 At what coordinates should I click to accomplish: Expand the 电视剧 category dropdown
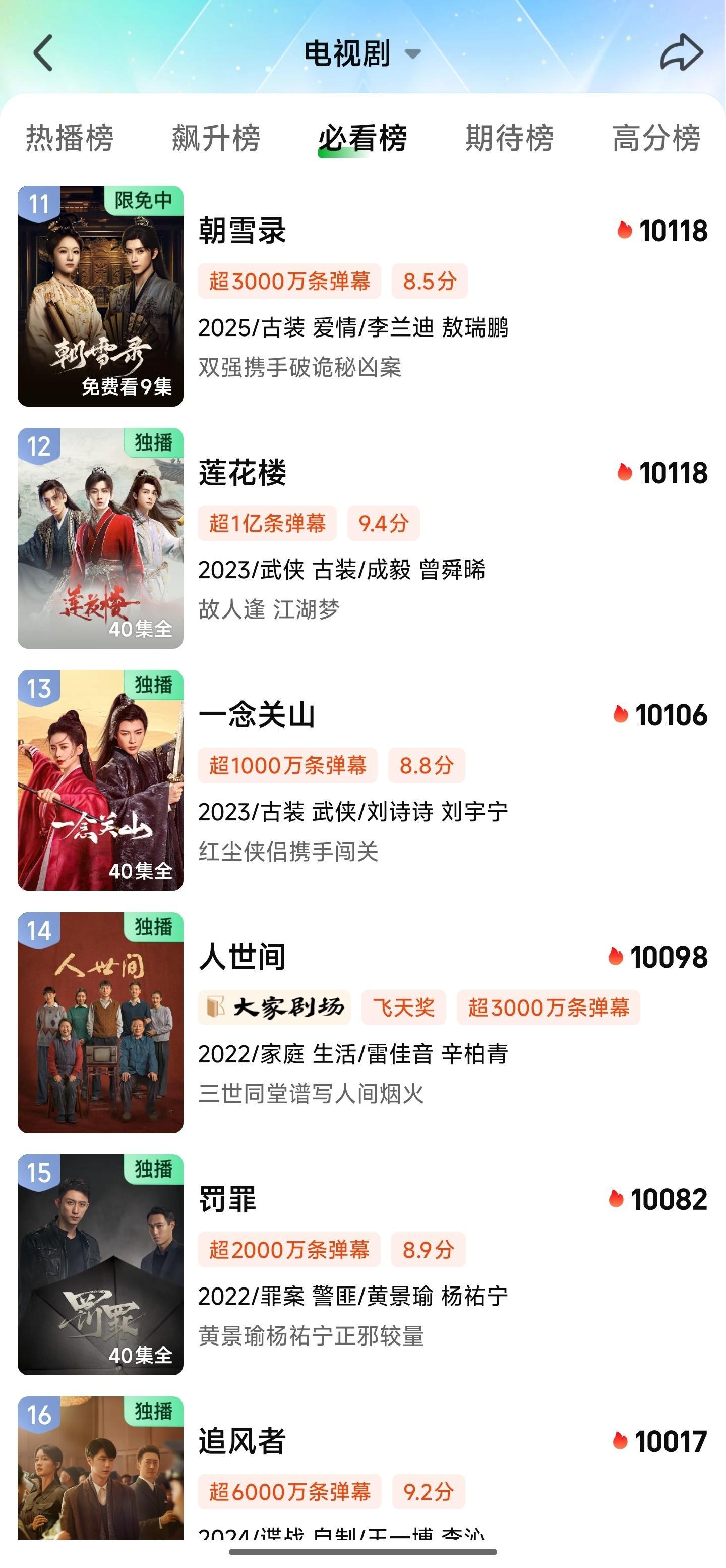[362, 53]
